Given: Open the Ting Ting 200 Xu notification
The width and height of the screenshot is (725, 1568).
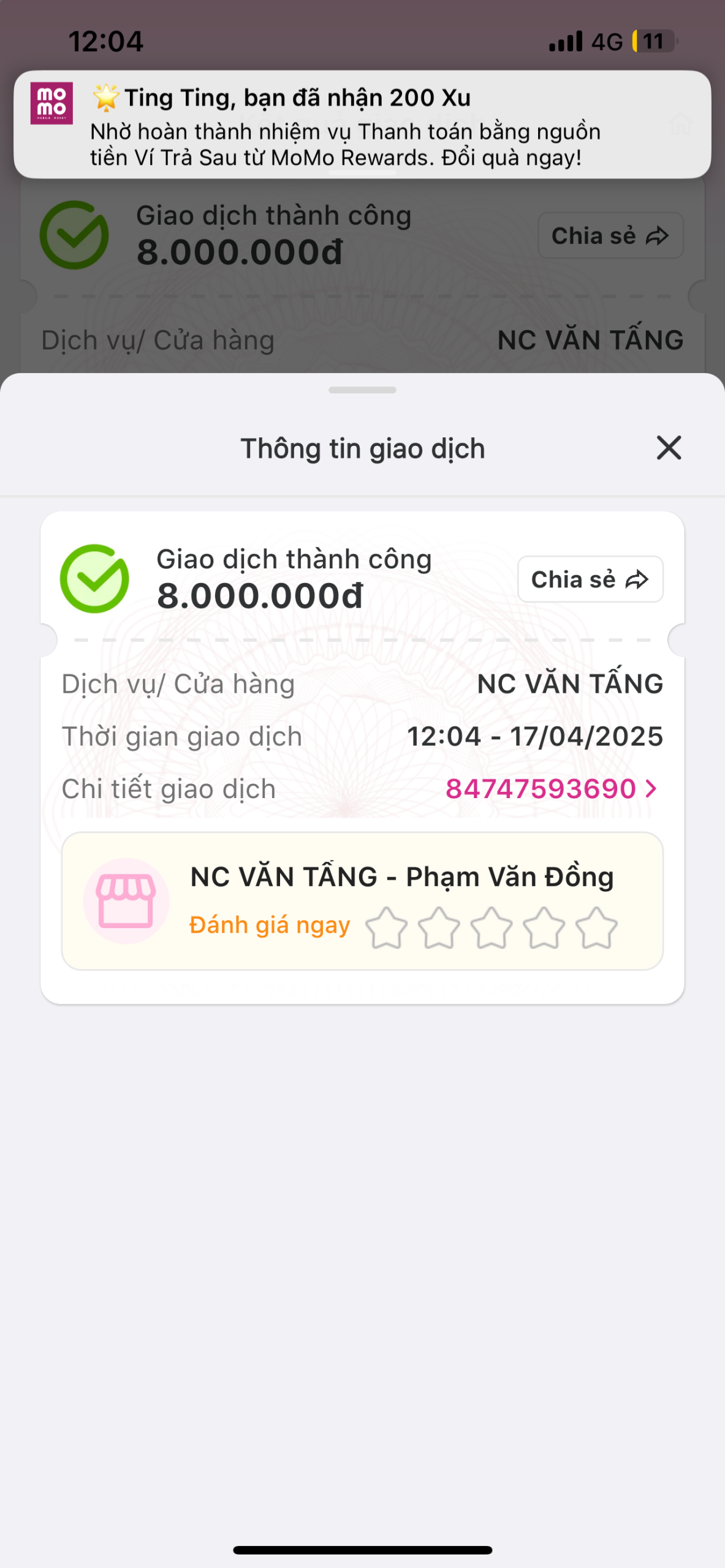Looking at the screenshot, I should [x=362, y=125].
